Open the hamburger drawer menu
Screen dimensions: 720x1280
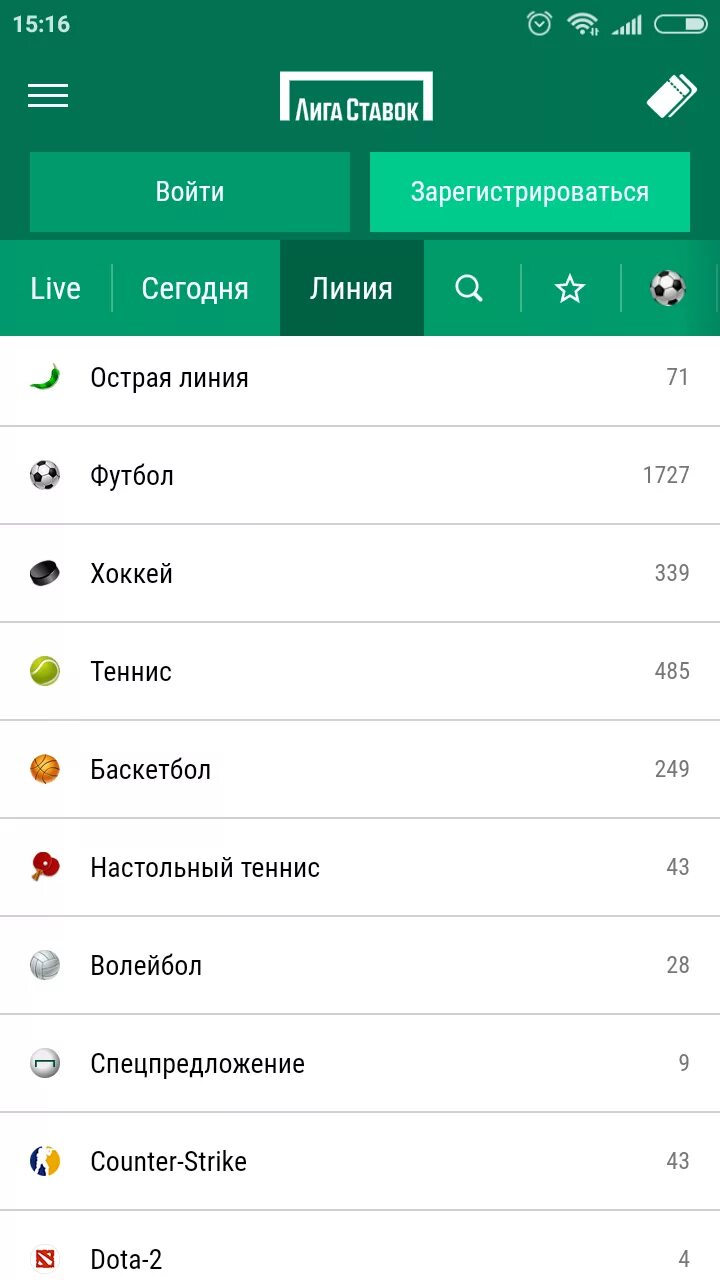click(48, 96)
